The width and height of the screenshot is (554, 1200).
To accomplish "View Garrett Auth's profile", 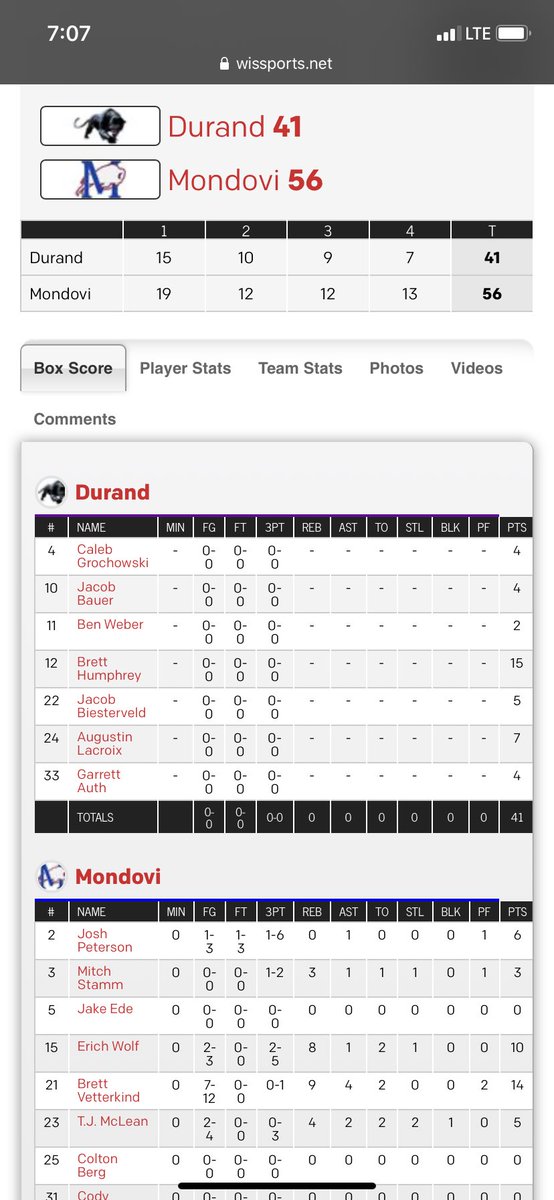I will 98,781.
